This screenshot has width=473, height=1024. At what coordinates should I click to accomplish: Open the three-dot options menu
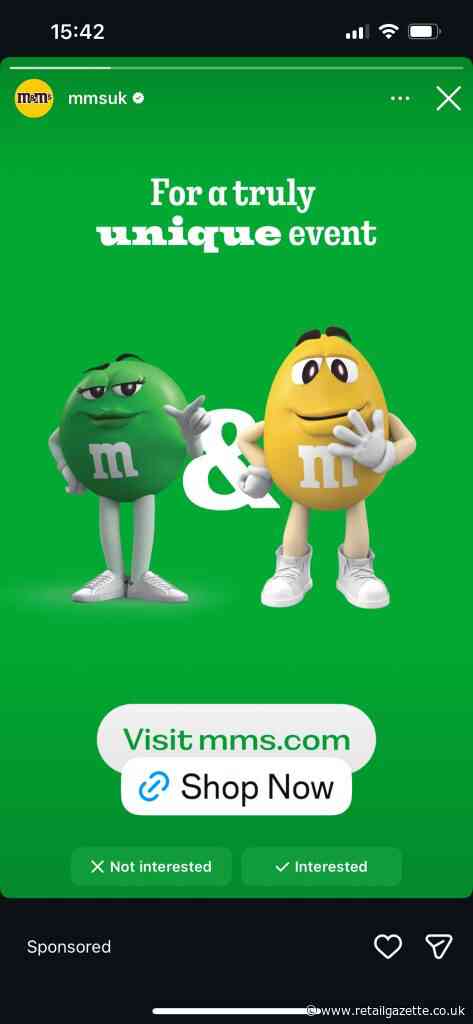(400, 99)
